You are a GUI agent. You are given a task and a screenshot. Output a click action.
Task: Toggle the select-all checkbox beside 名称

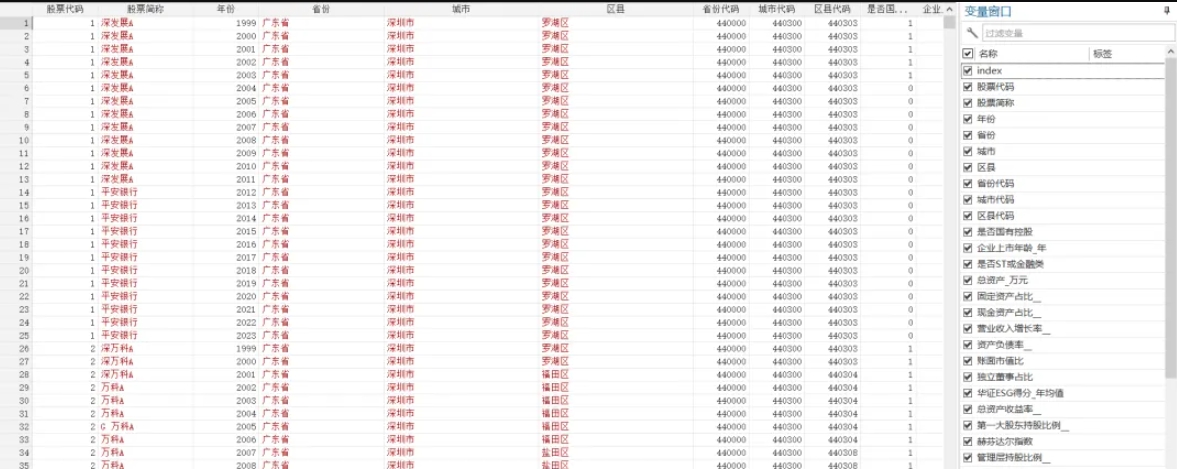point(967,54)
